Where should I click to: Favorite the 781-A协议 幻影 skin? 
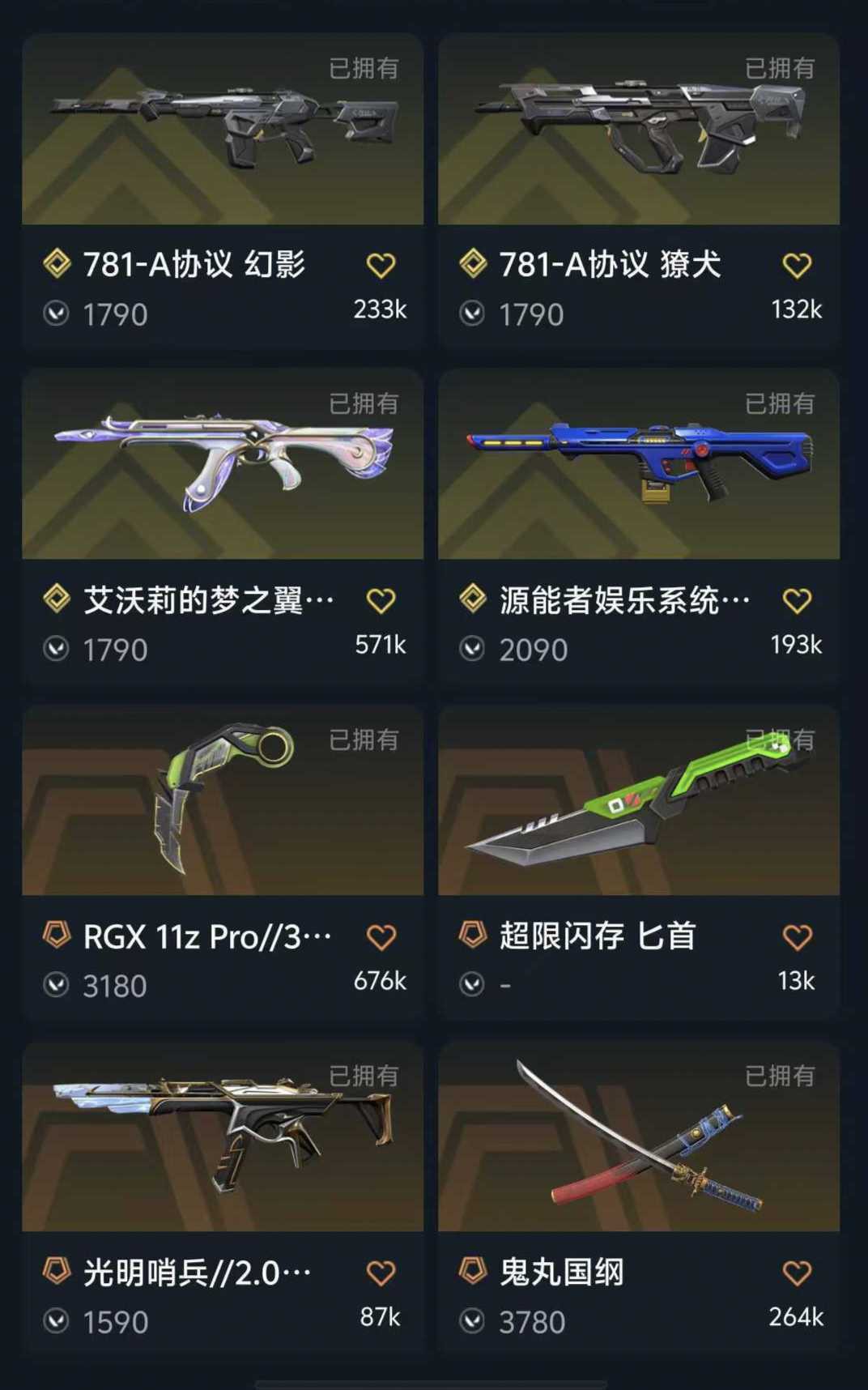coord(381,266)
